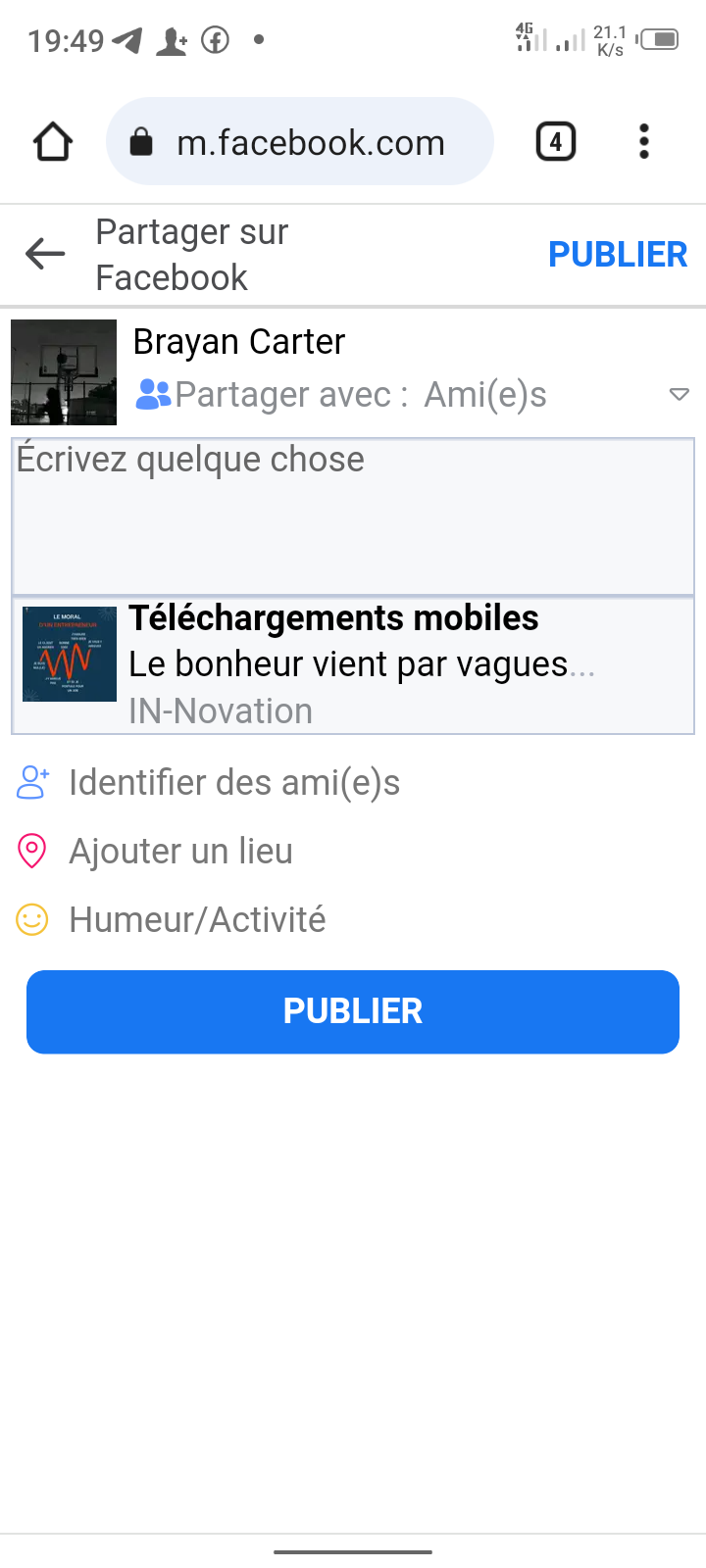This screenshot has width=706, height=1568.
Task: Open the browser home page
Action: click(53, 142)
